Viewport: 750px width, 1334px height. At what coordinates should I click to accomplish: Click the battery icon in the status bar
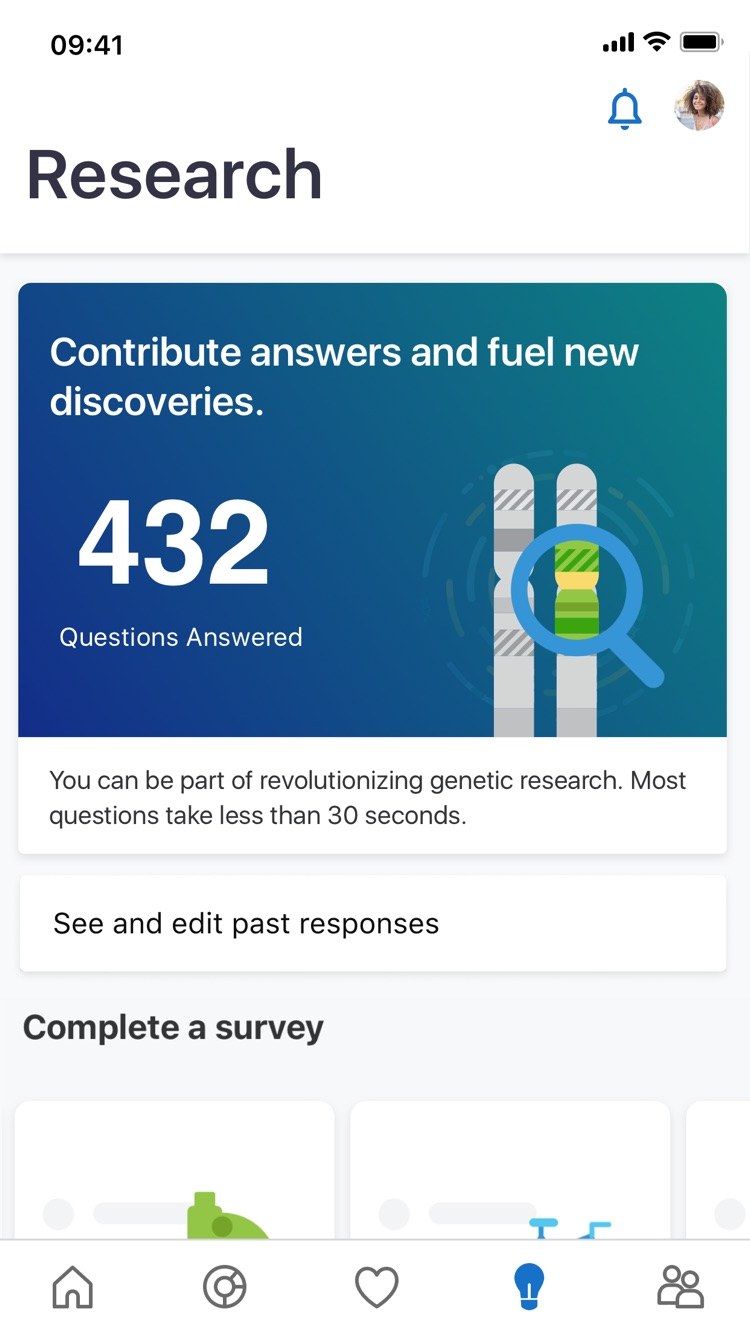point(700,42)
